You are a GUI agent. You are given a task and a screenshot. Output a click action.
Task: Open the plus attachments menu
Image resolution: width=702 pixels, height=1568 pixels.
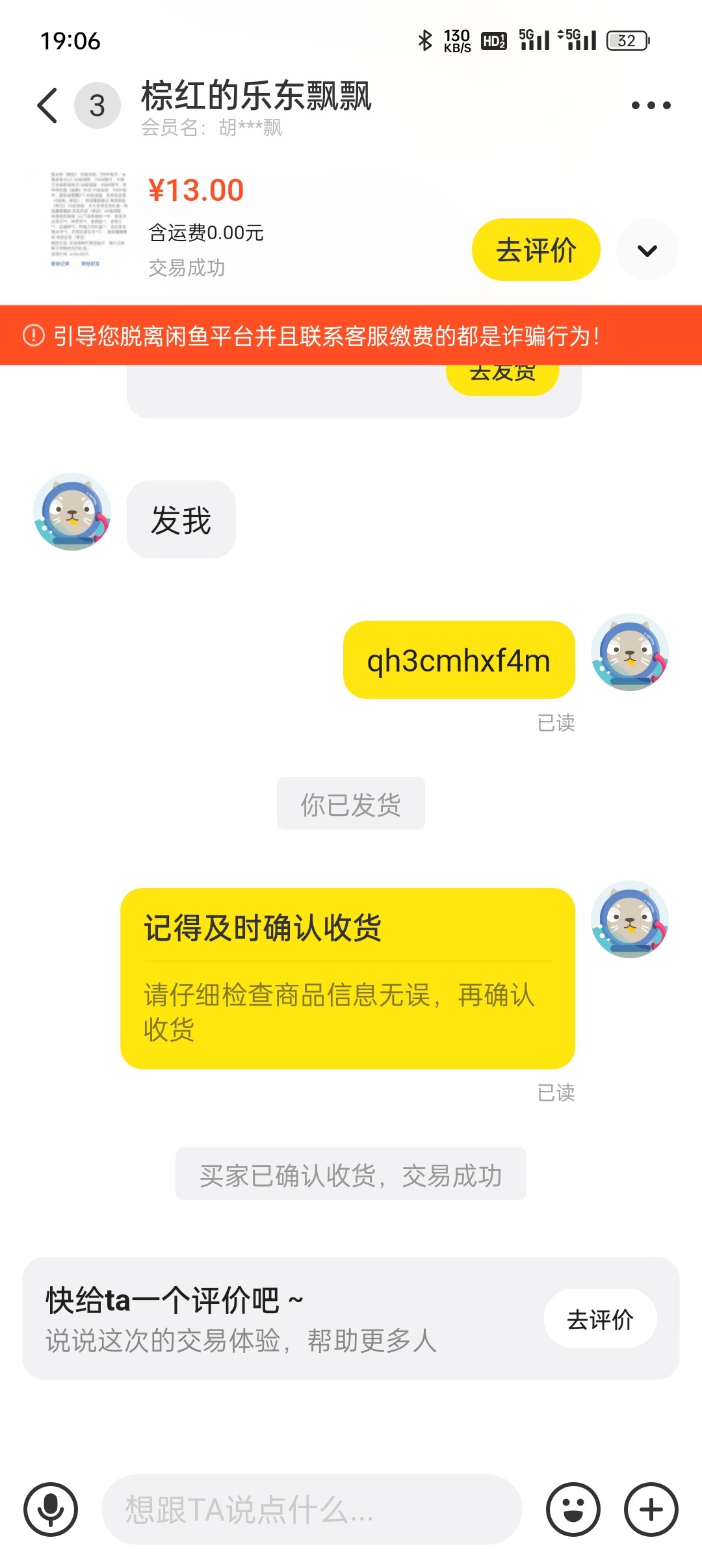tap(651, 1509)
